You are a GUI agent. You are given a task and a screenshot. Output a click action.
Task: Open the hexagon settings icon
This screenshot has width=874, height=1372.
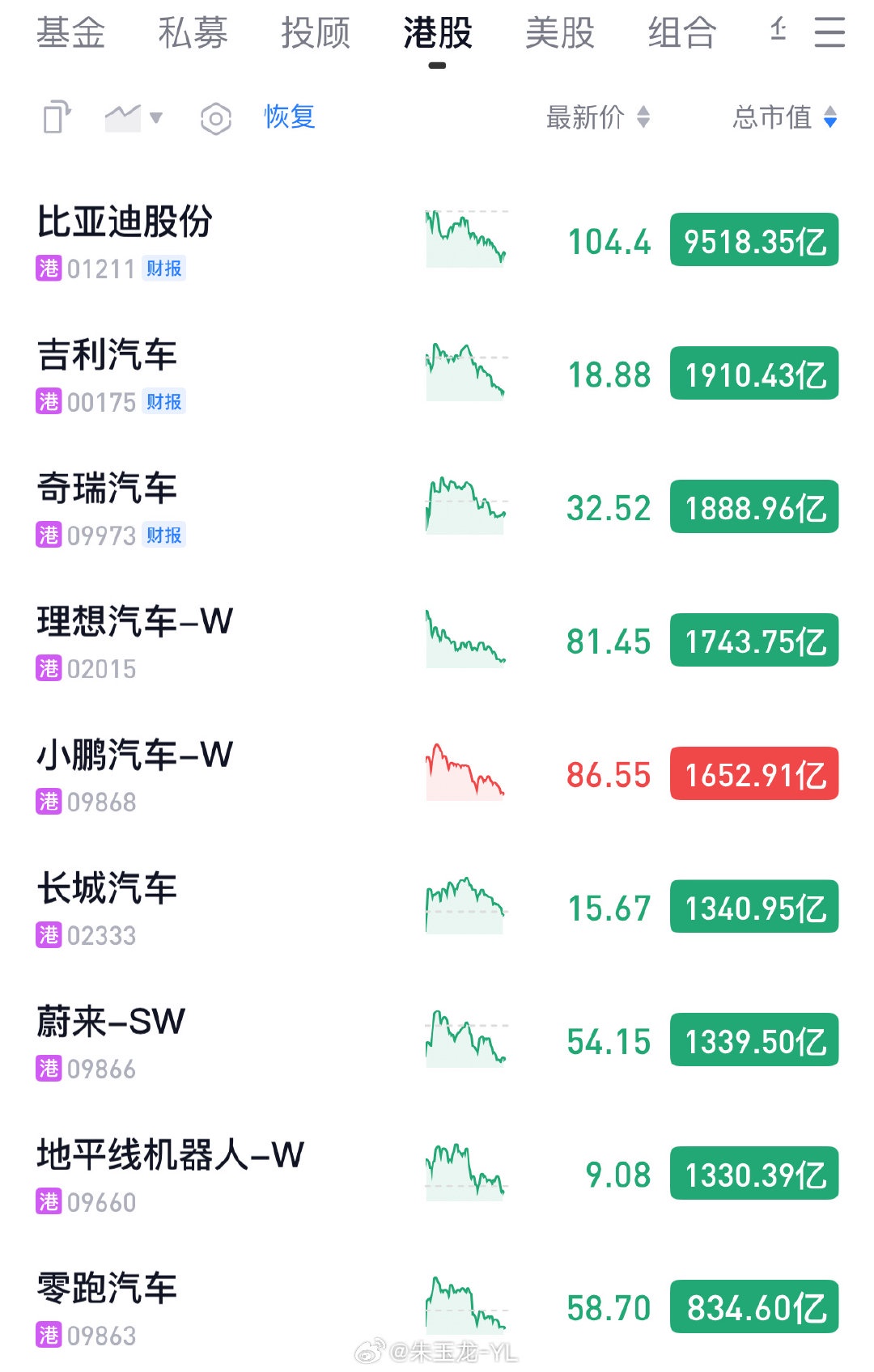215,119
